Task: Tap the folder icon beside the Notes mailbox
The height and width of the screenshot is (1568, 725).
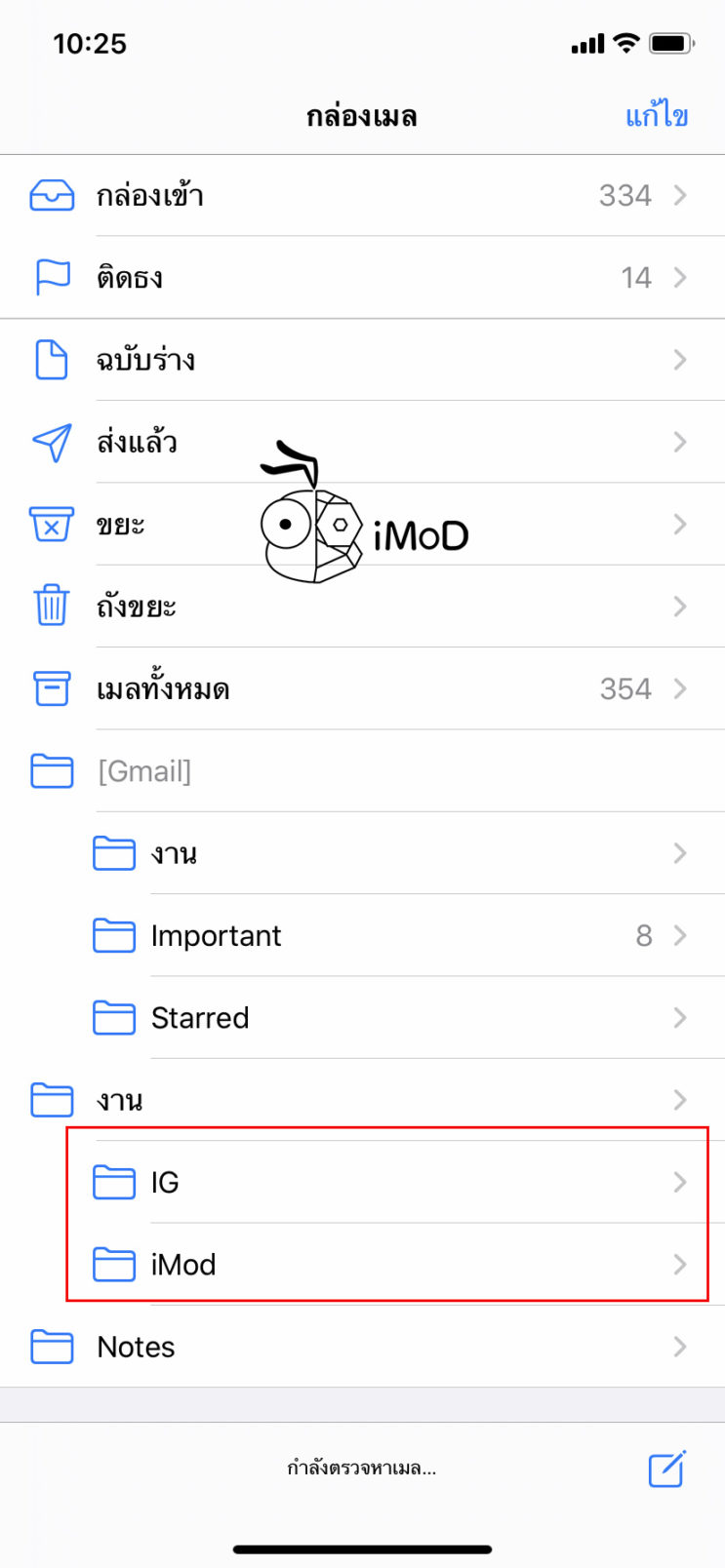Action: click(52, 1347)
